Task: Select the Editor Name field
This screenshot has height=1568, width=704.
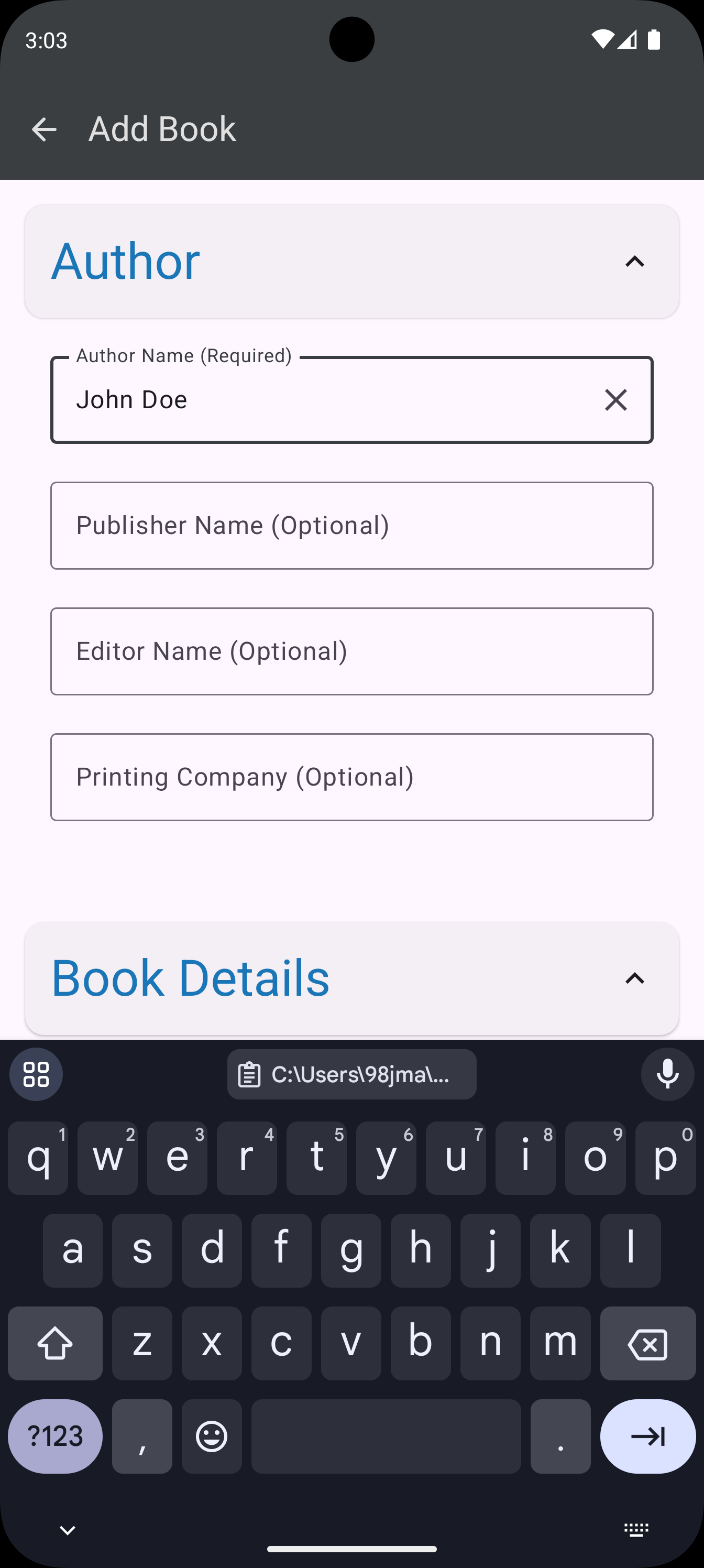Action: coord(351,651)
